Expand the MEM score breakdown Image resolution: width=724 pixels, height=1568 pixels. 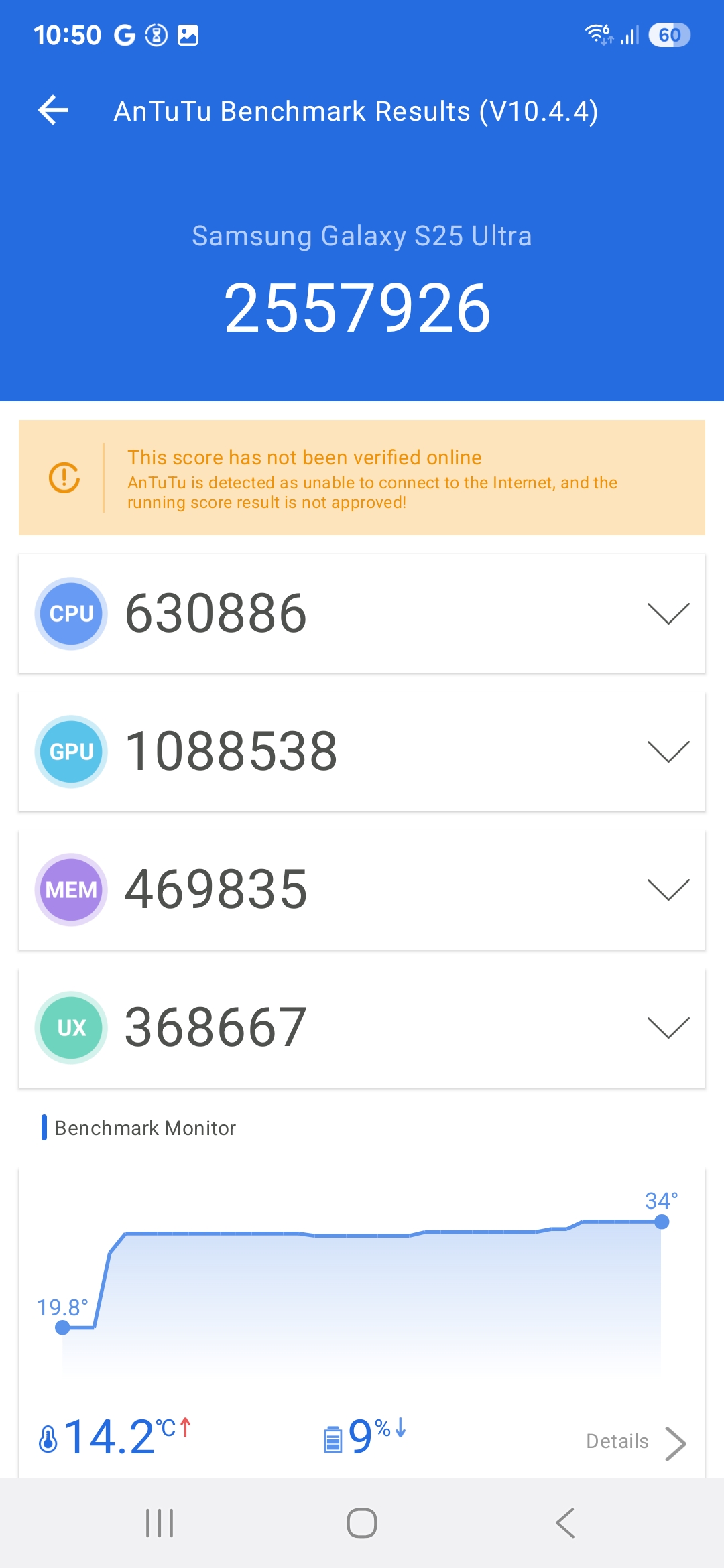[668, 890]
